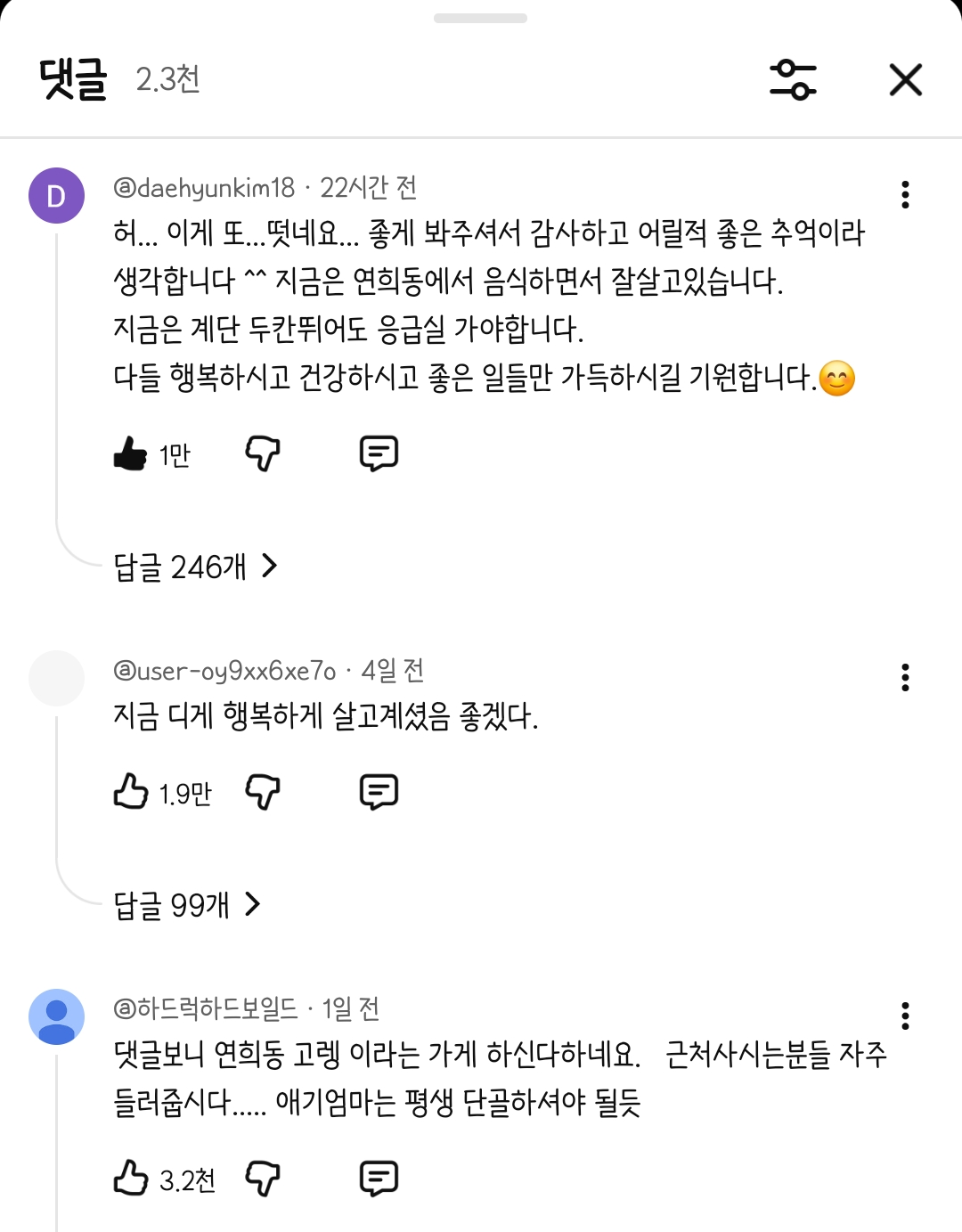
Task: Like @daehyunkim18's comment with the thumbs up
Action: coord(131,453)
